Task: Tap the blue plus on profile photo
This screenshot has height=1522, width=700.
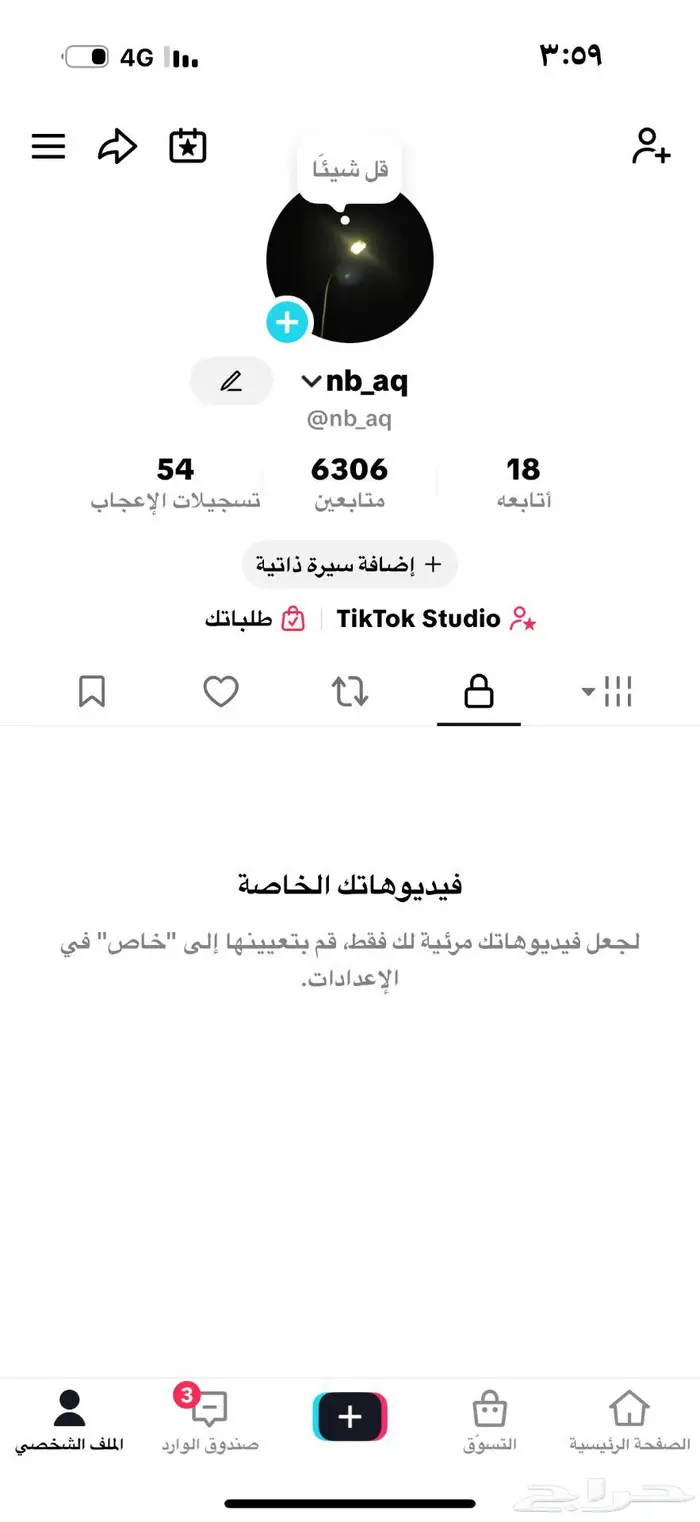Action: click(x=288, y=322)
